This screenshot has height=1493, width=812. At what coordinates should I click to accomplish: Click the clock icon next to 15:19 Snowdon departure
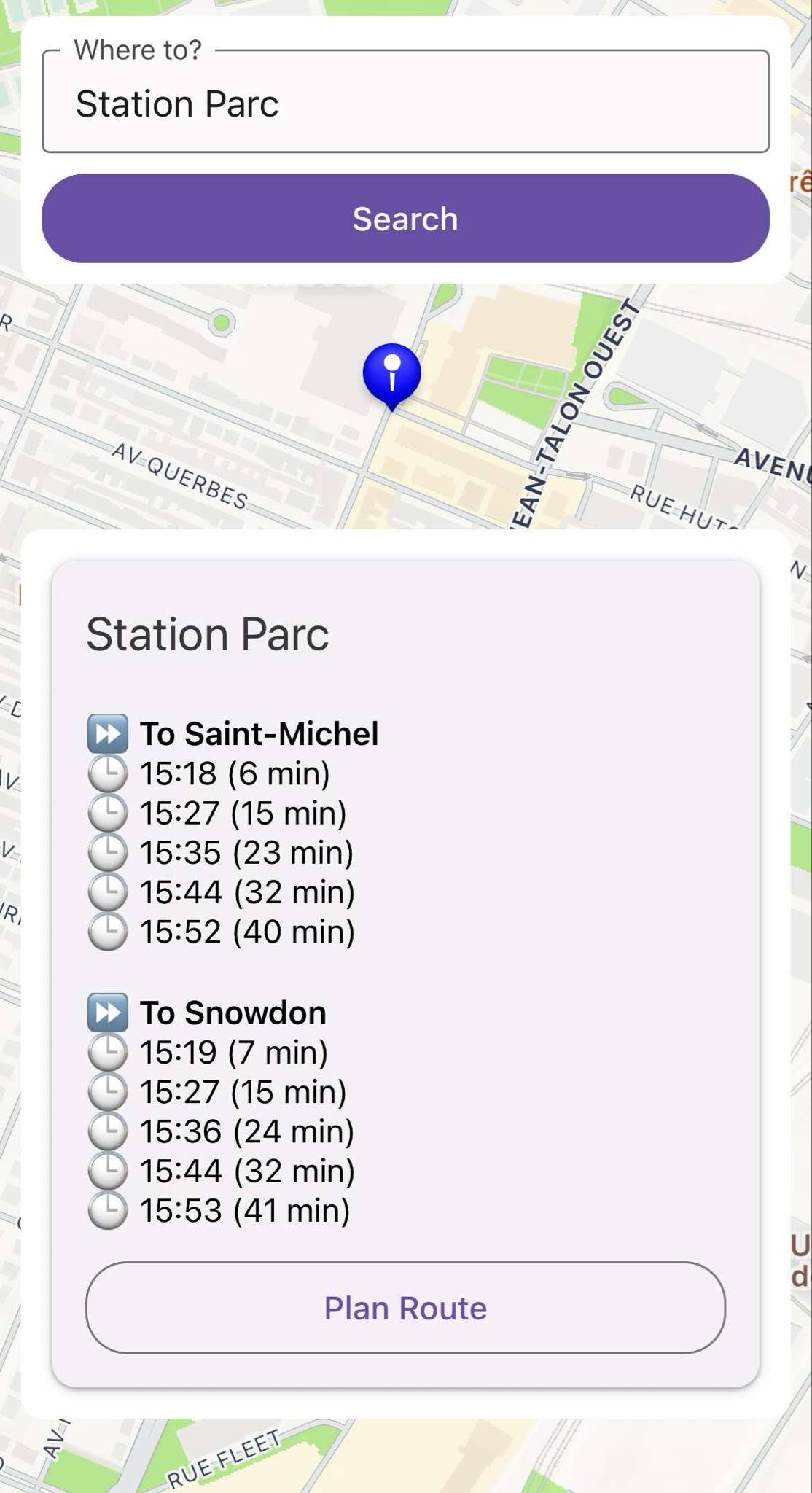(107, 1051)
